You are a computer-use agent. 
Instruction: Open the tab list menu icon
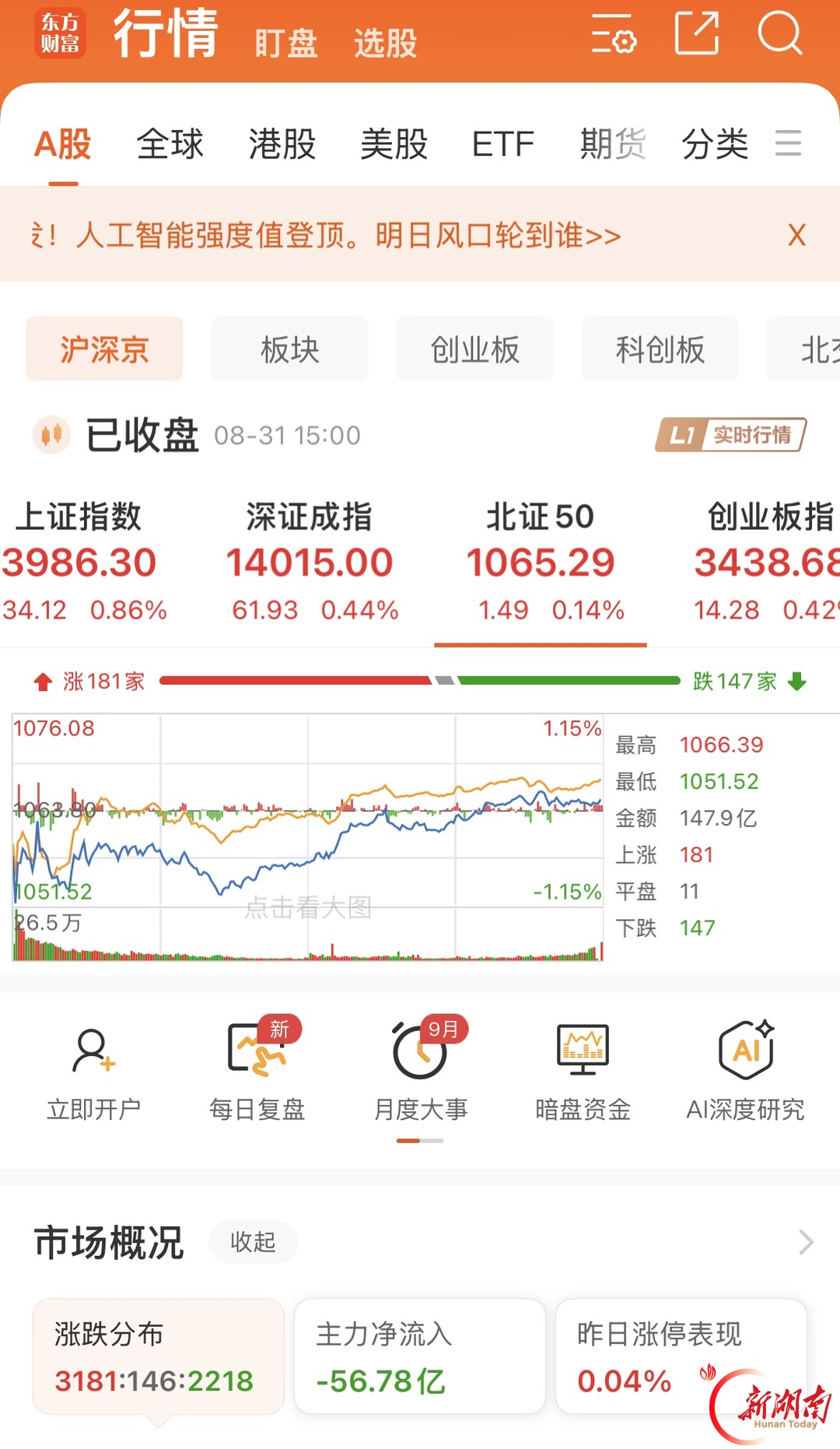(x=788, y=143)
